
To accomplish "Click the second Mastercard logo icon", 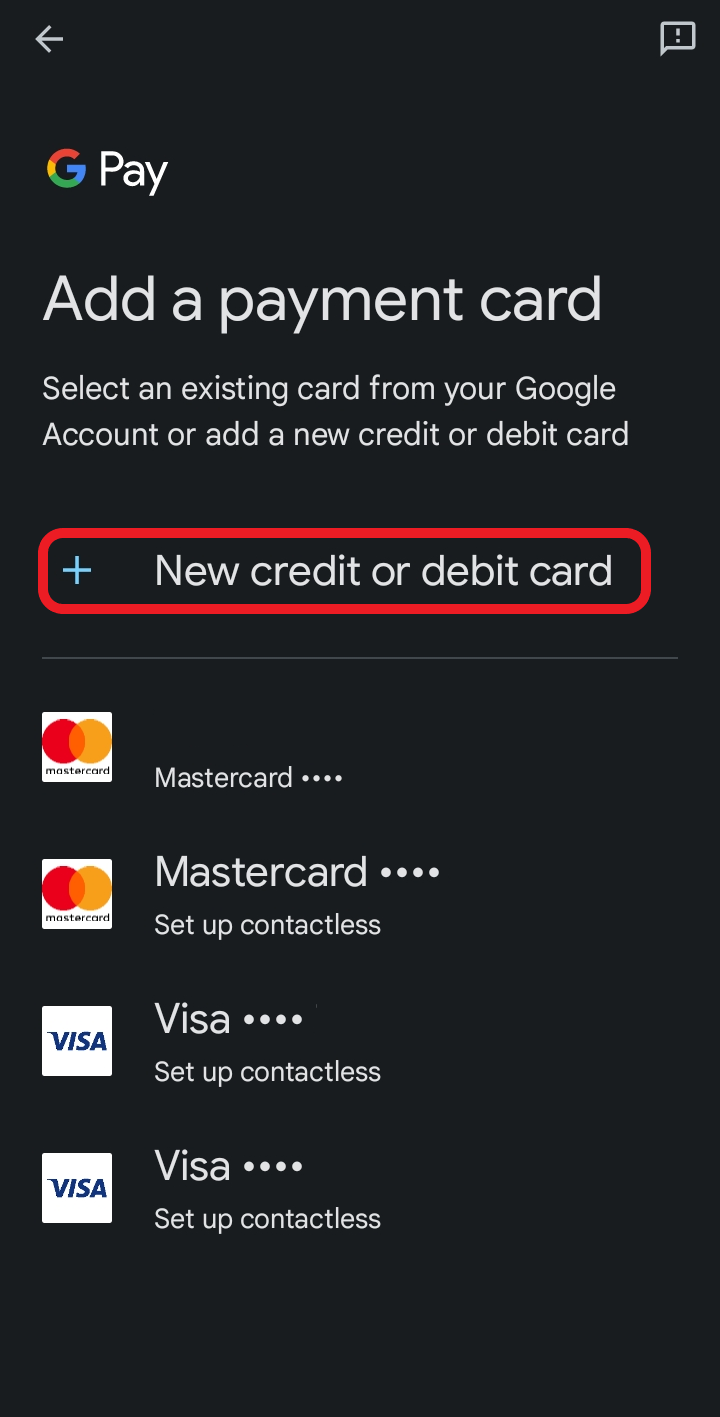I will (x=76, y=893).
